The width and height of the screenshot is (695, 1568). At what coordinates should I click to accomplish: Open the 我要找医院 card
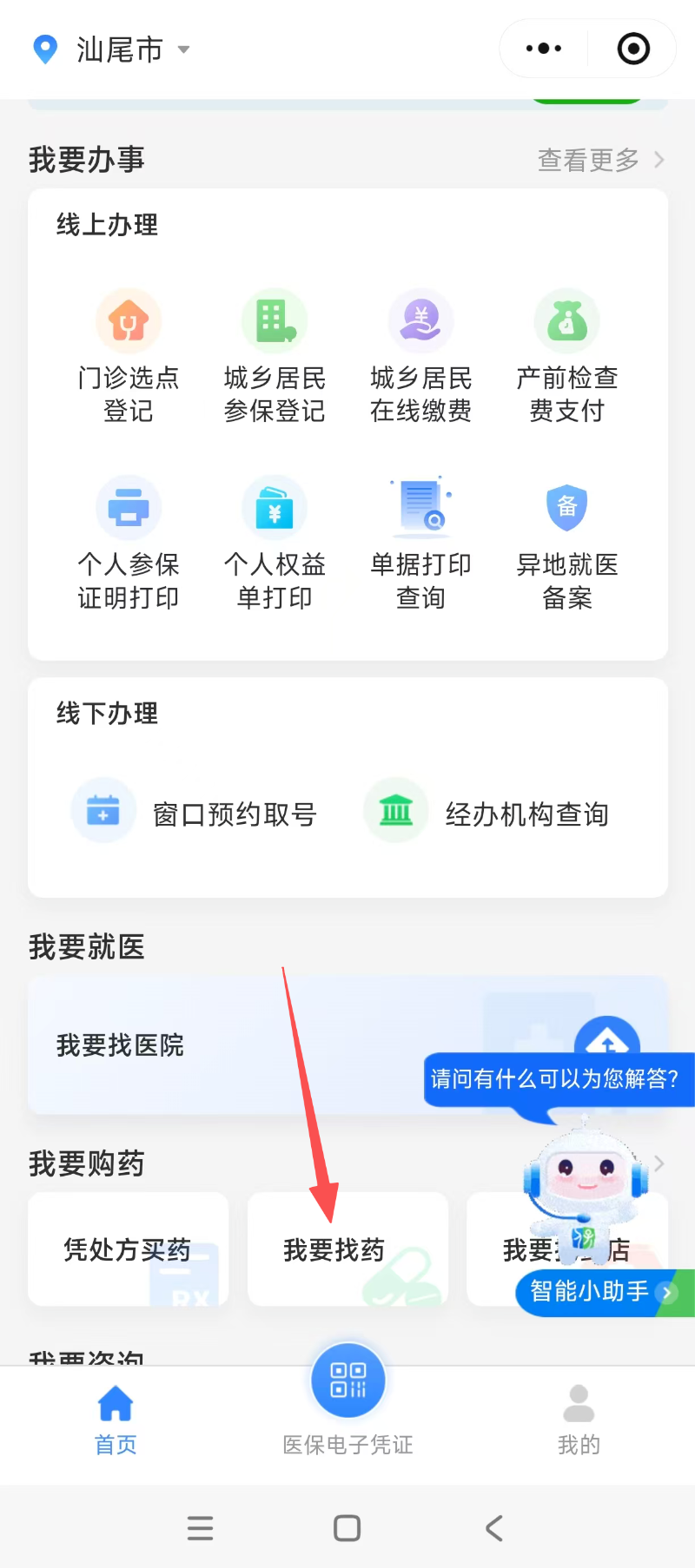point(217,1045)
